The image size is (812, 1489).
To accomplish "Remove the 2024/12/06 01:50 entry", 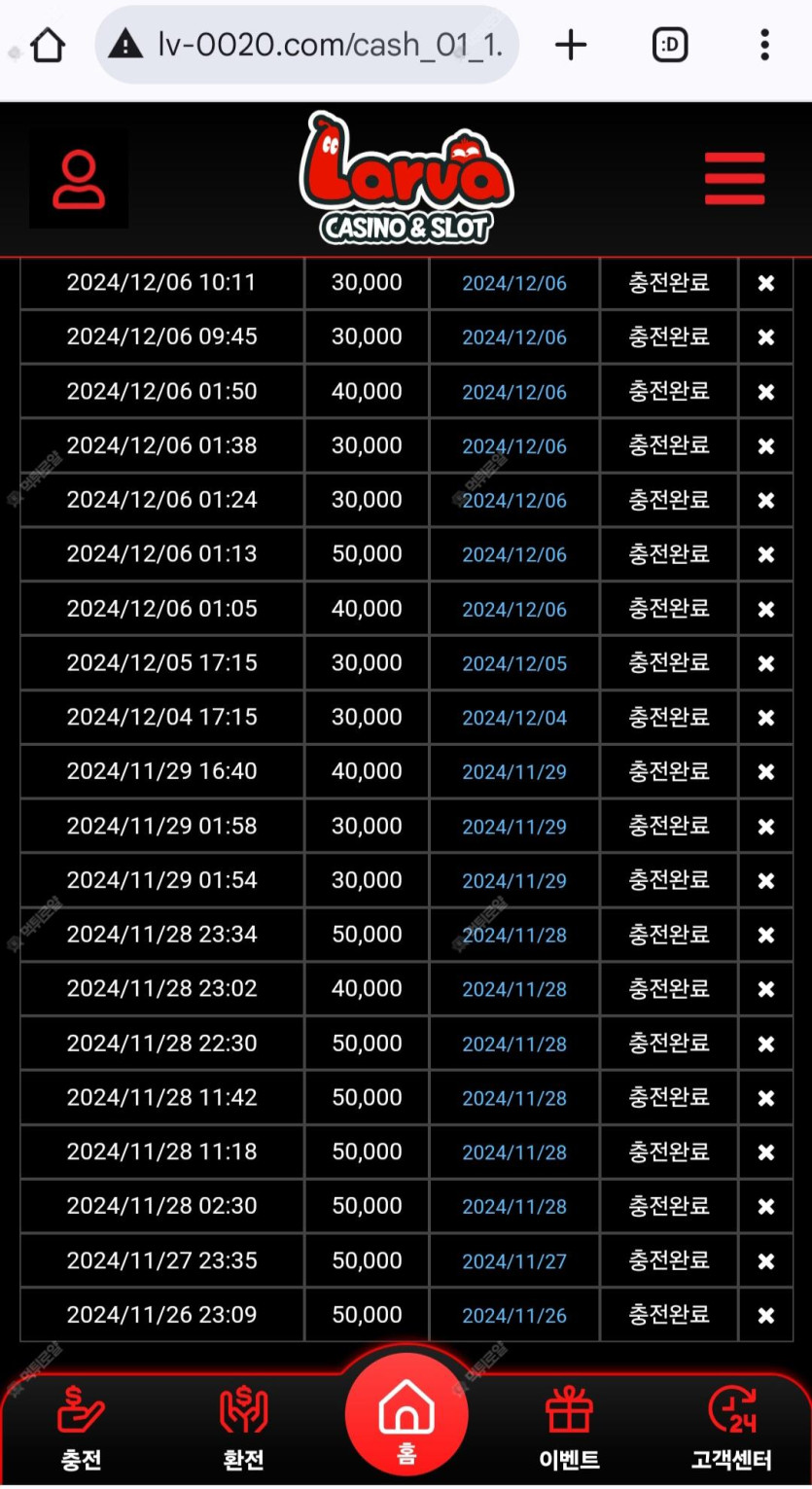I will coord(766,392).
